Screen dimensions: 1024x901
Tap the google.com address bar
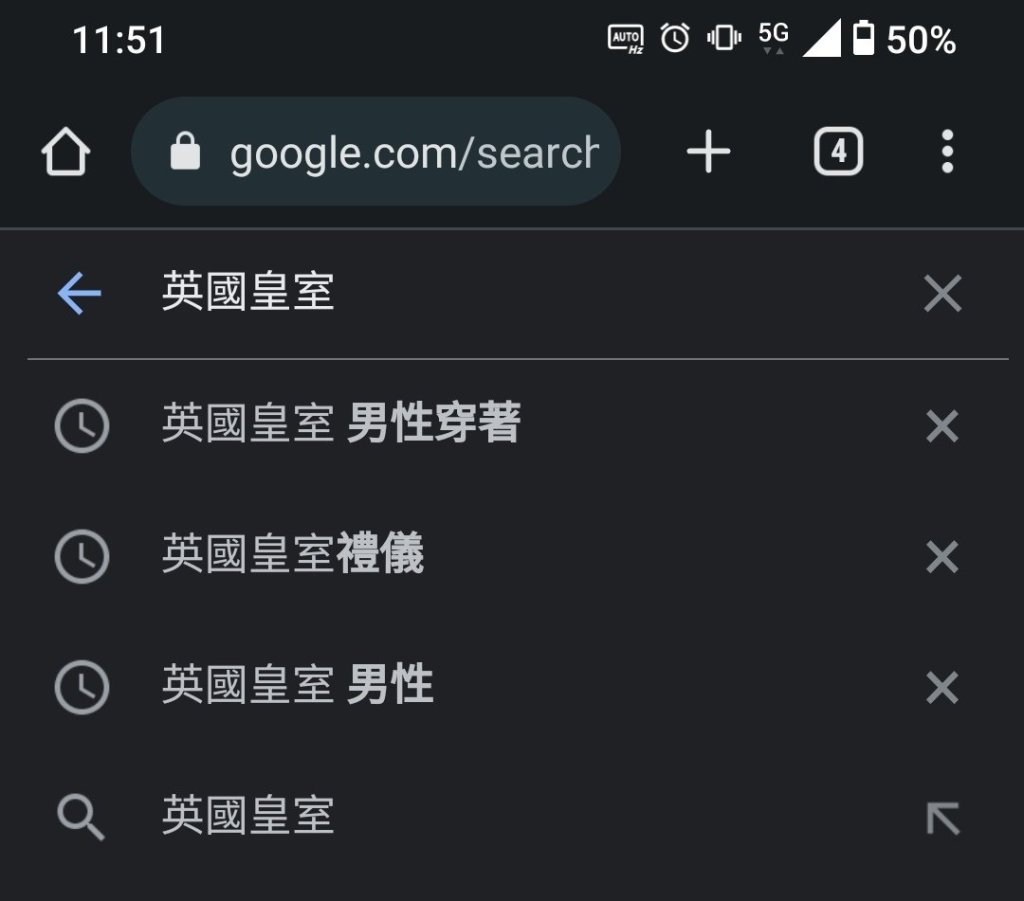tap(376, 153)
